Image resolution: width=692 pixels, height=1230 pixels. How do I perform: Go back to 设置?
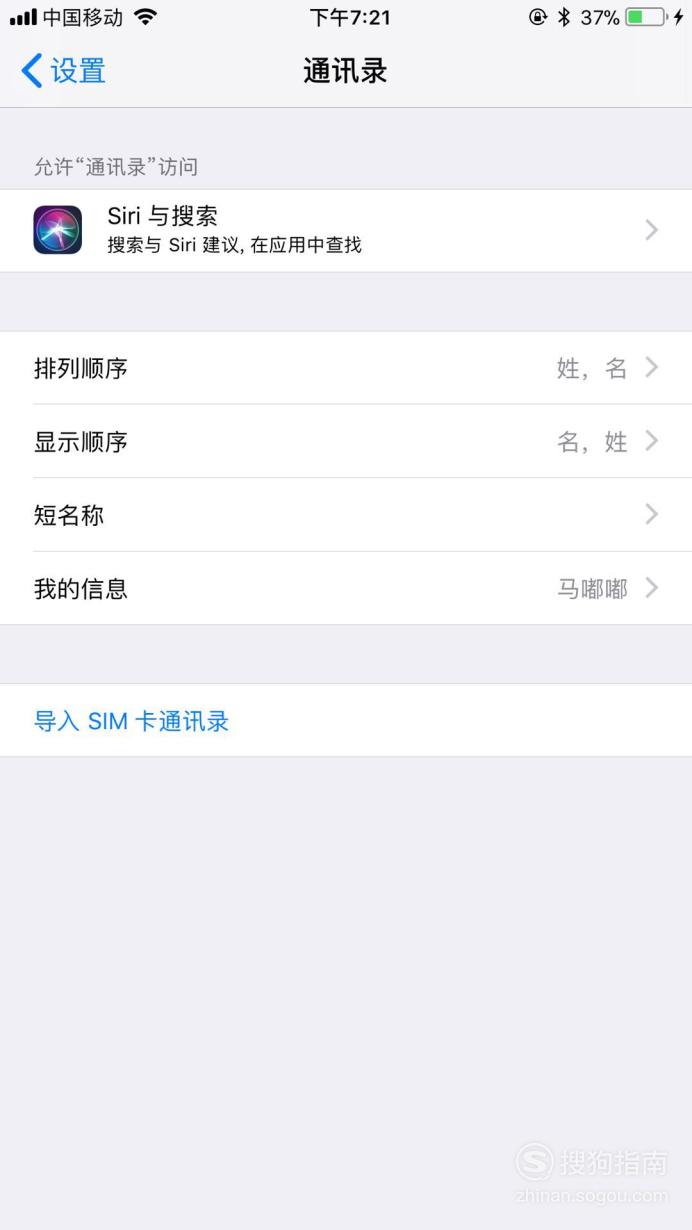pos(63,71)
